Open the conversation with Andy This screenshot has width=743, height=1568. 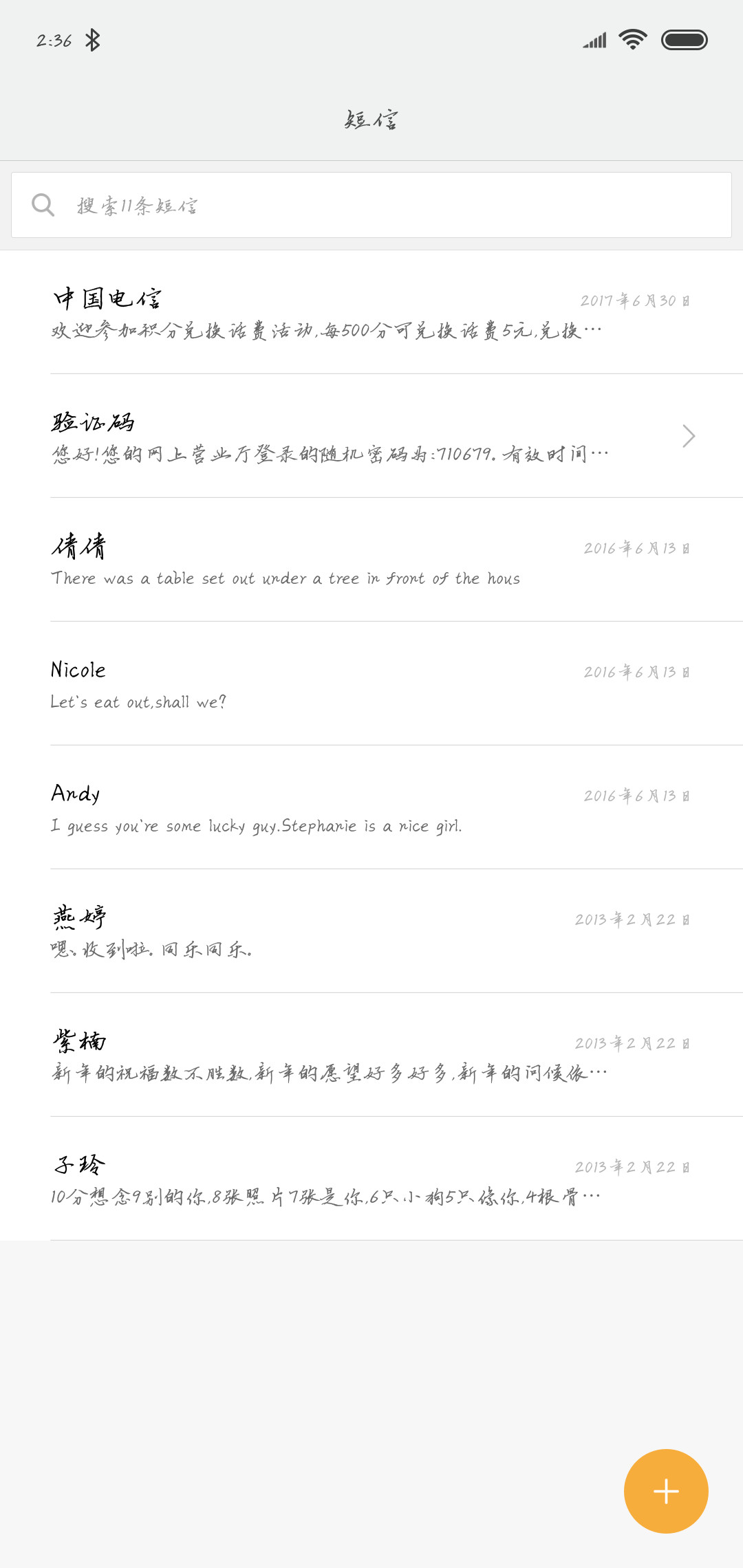coord(371,807)
